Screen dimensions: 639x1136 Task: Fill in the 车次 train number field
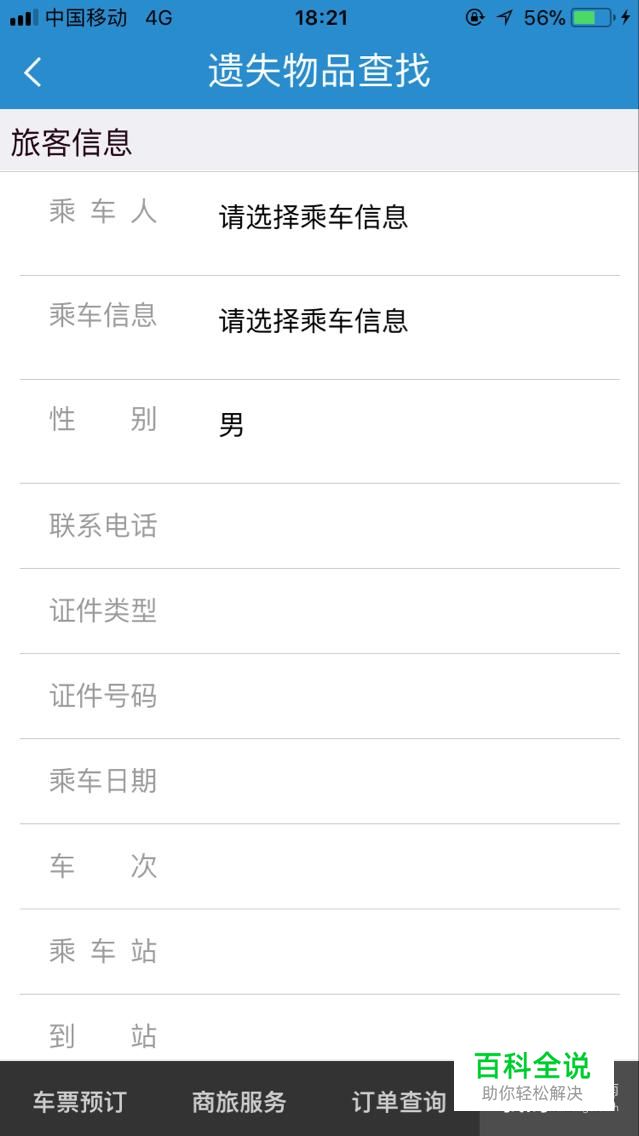(x=320, y=866)
